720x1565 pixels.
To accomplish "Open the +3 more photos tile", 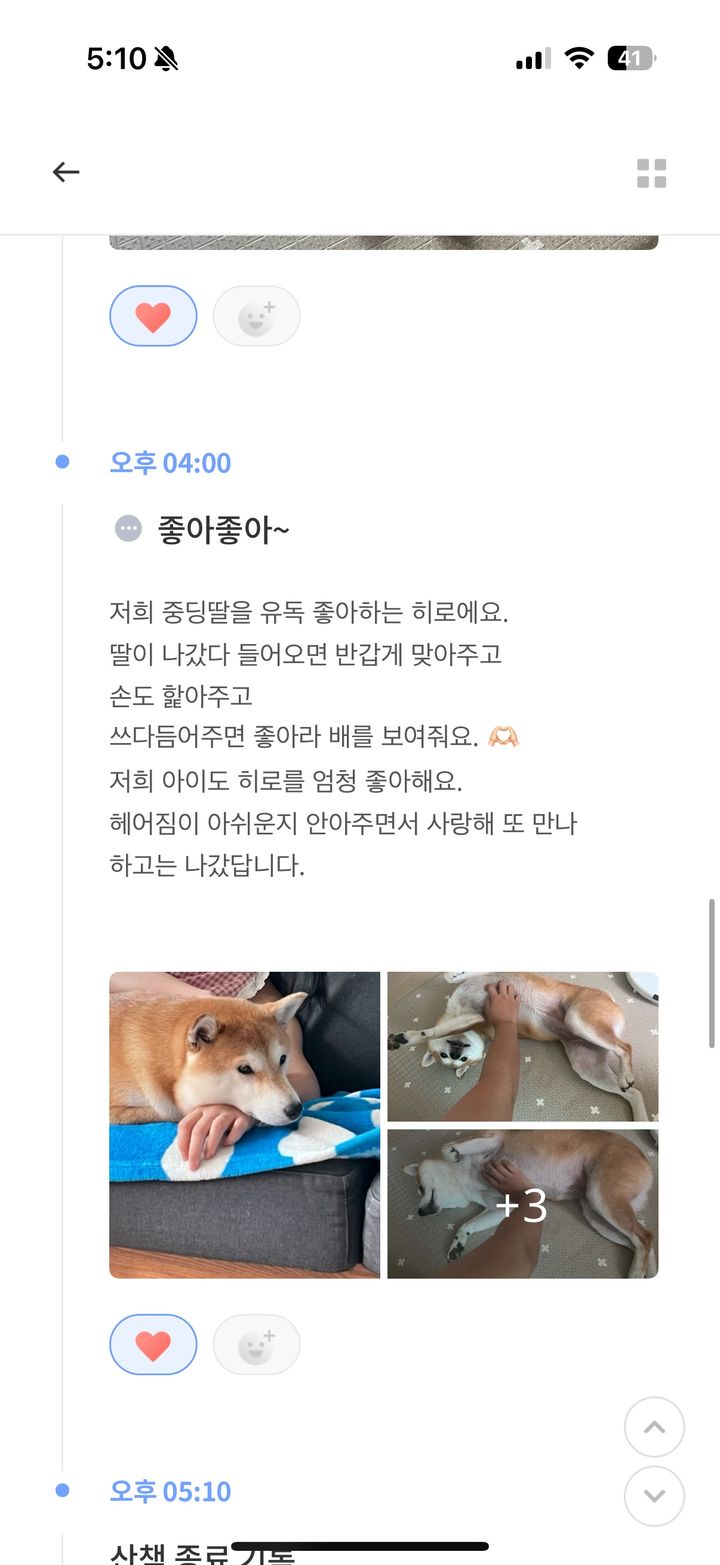I will click(x=523, y=1204).
